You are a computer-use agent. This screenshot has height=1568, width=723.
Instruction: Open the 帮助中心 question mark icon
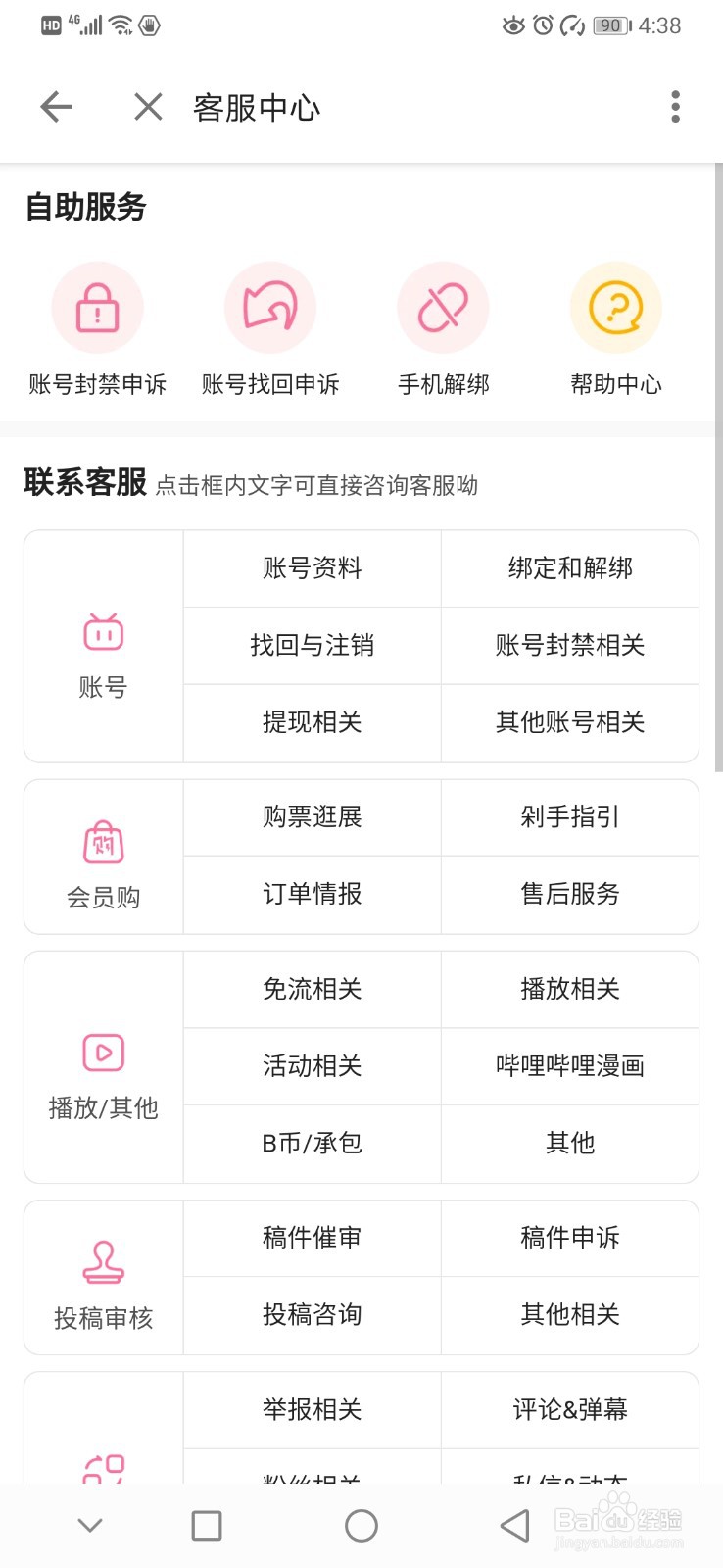[614, 306]
